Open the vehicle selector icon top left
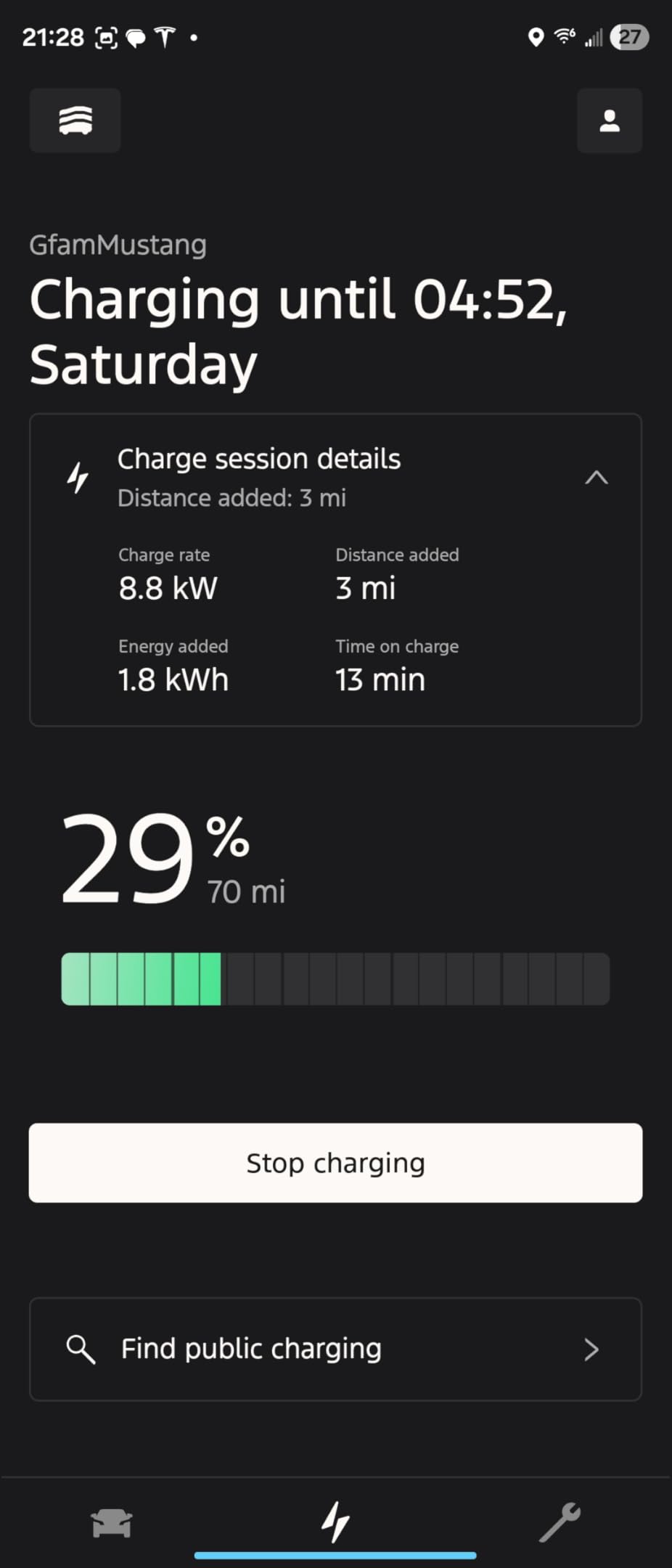This screenshot has height=1568, width=672. click(75, 121)
